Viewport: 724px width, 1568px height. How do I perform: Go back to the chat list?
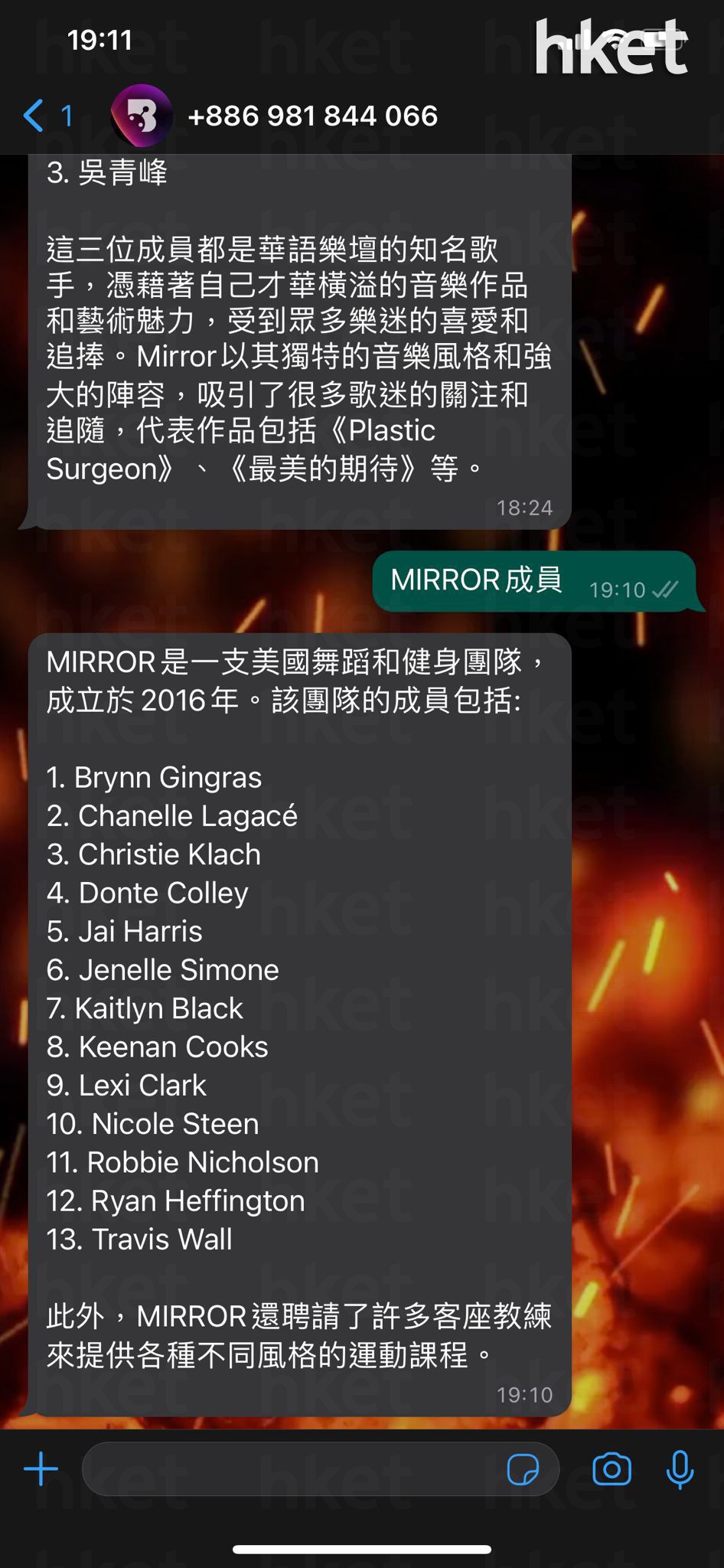point(47,116)
